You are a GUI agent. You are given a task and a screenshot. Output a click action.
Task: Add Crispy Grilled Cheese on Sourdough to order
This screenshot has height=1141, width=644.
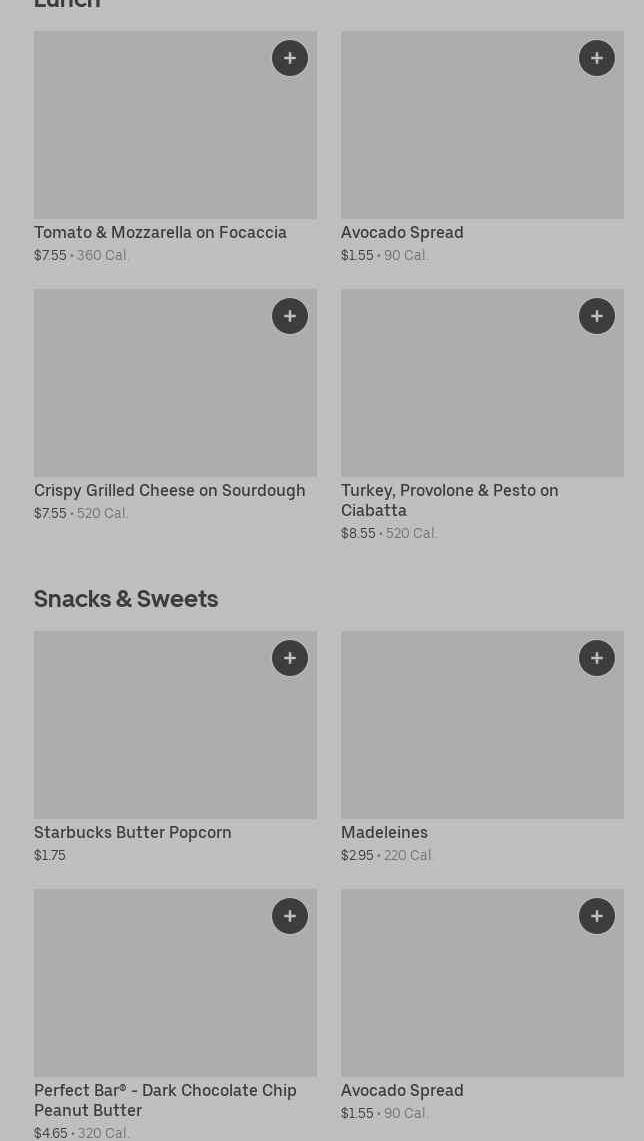click(x=290, y=316)
